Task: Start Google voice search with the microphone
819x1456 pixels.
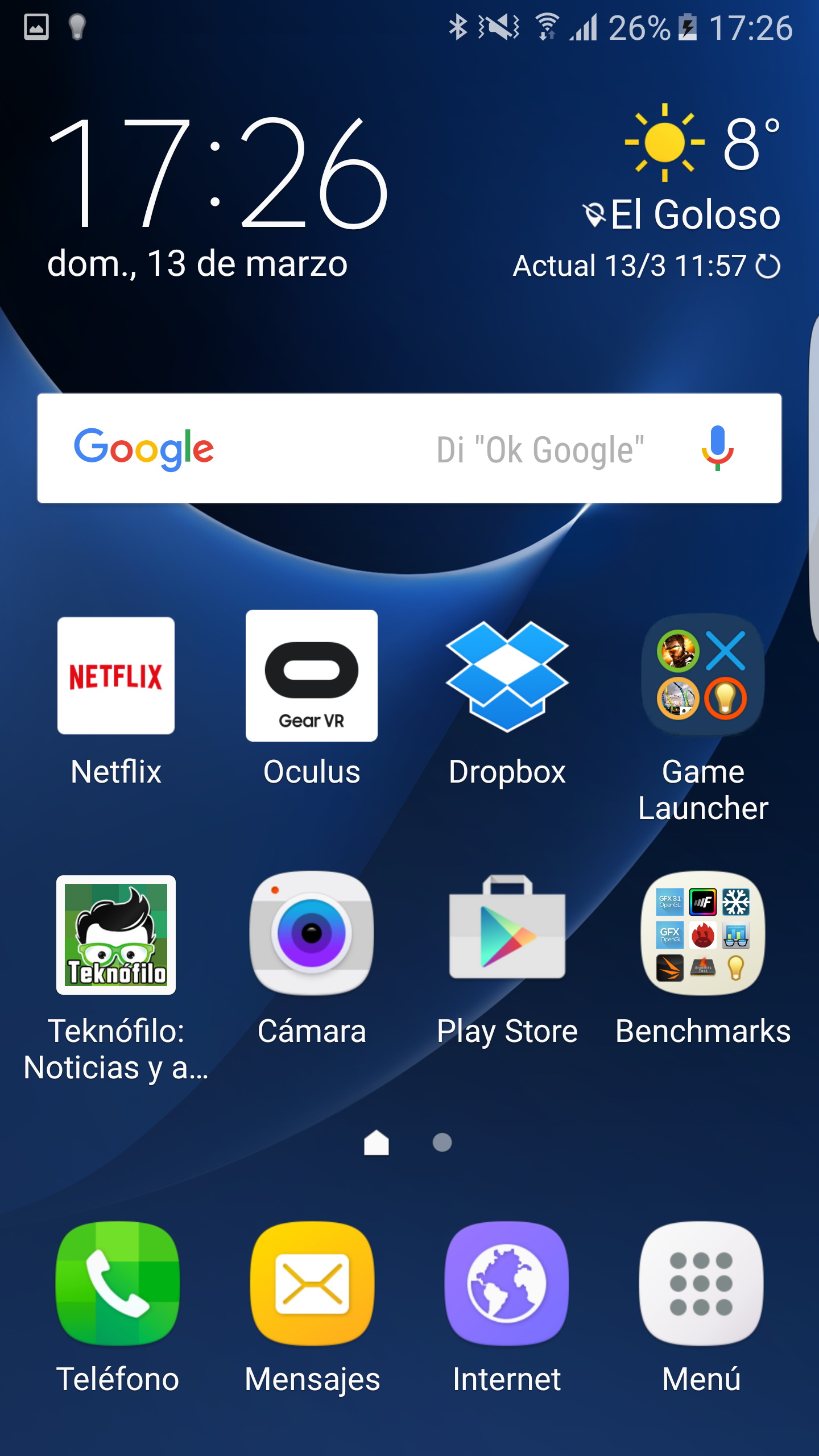Action: point(718,448)
